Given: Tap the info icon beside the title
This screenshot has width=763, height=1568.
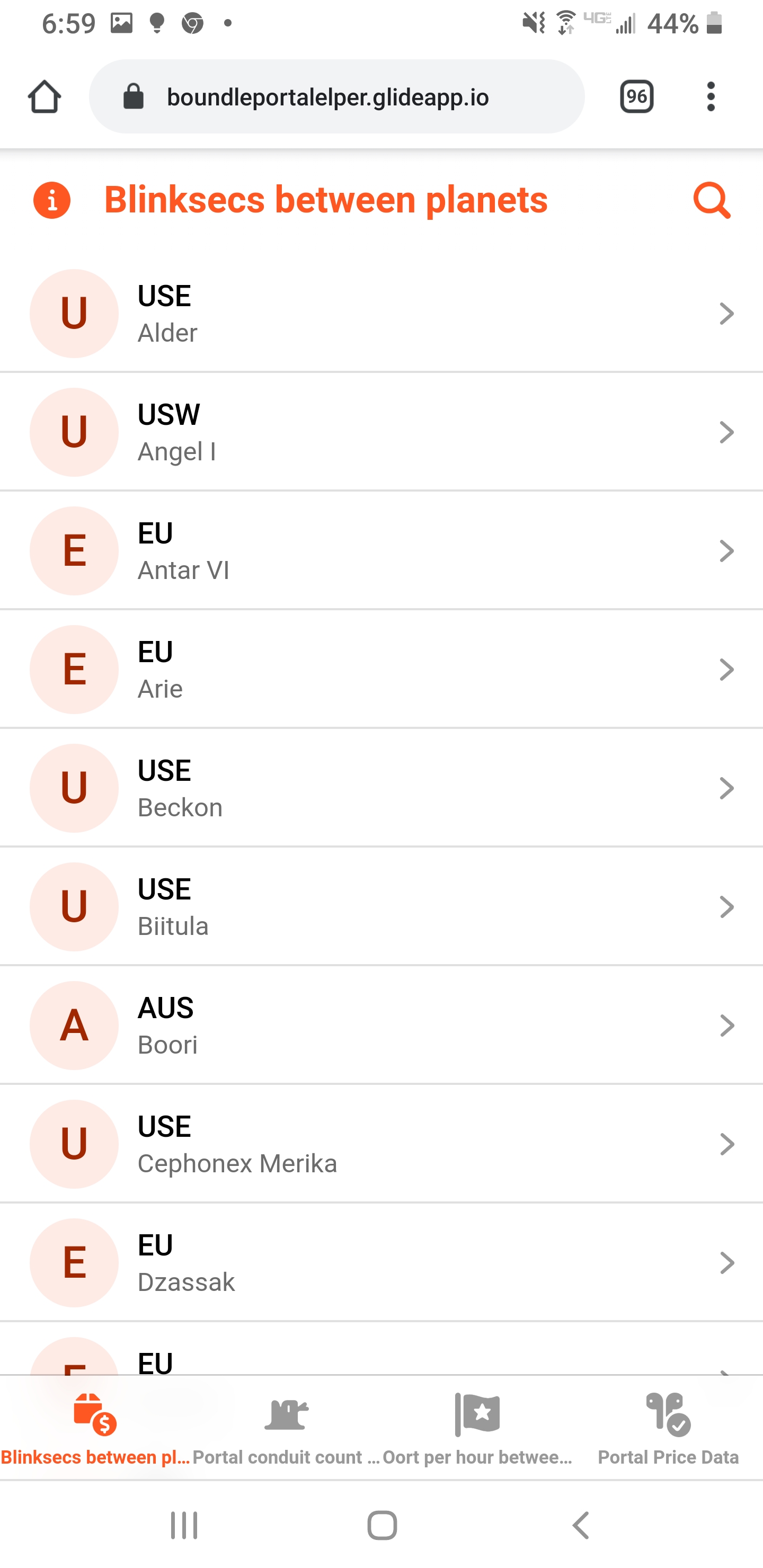Looking at the screenshot, I should coord(52,200).
